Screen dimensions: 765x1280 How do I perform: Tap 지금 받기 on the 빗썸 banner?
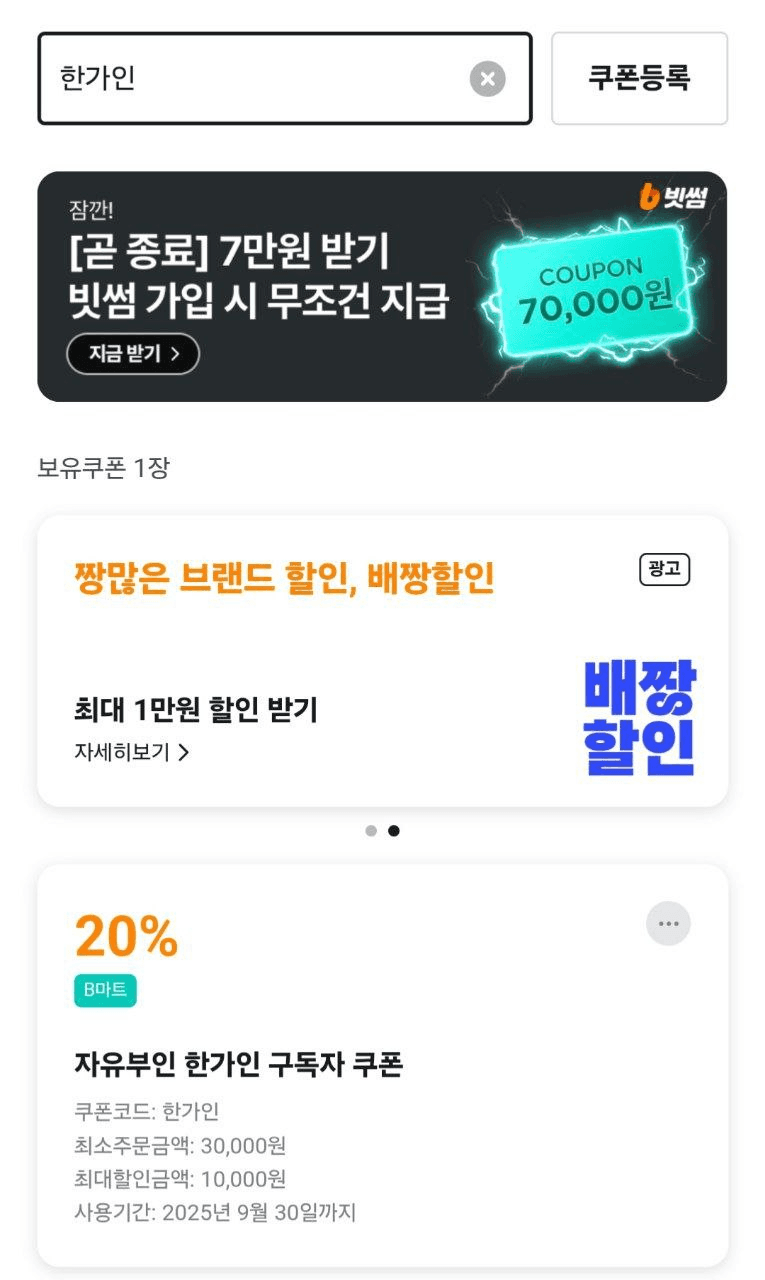(133, 353)
